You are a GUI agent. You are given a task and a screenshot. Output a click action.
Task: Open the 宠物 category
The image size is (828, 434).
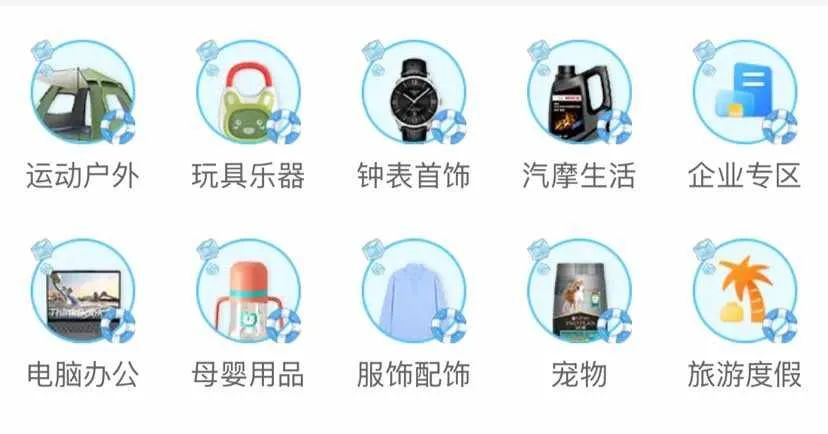point(579,291)
